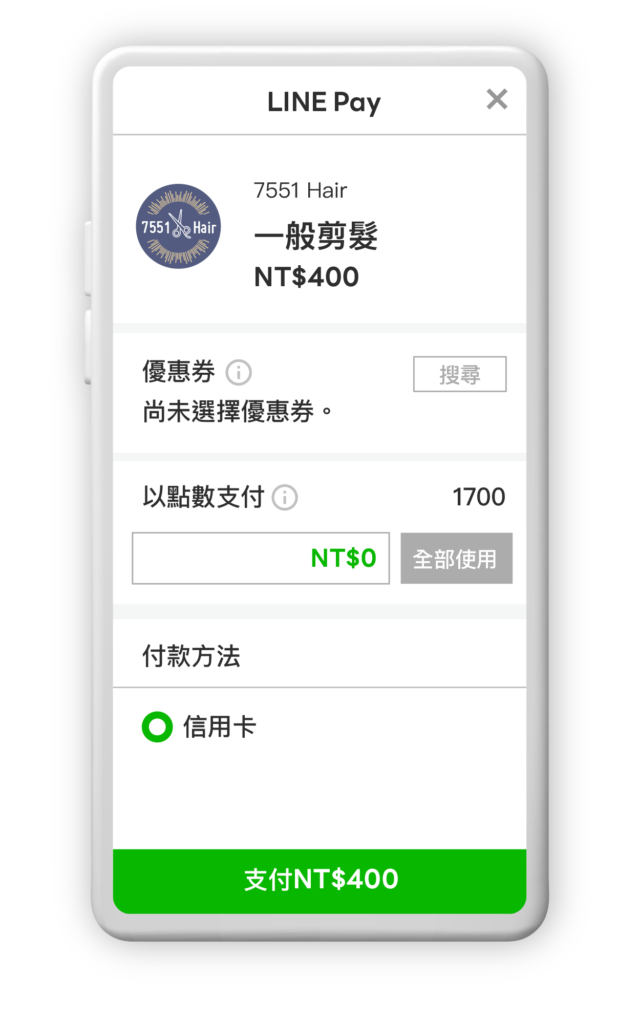Open the info icon beside 優惠券
Screen dimensions: 638x1024
(238, 373)
